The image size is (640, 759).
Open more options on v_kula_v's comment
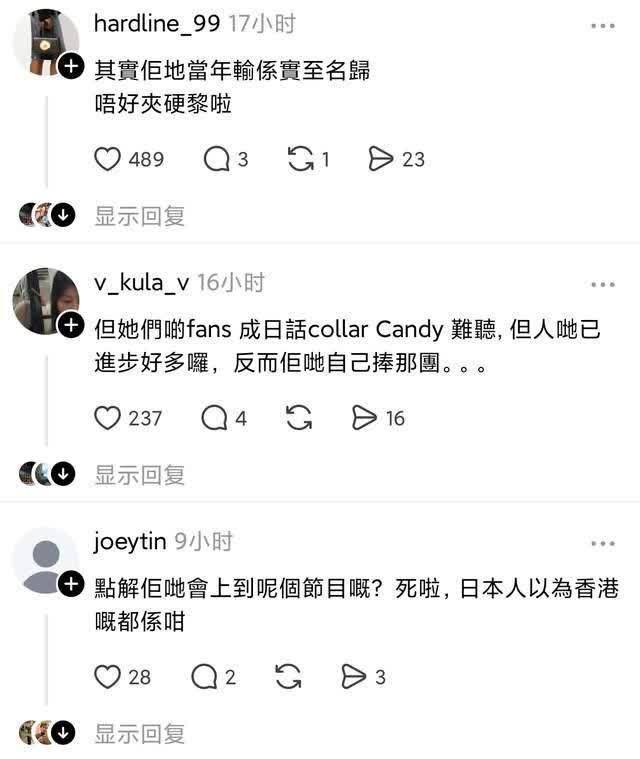click(602, 284)
